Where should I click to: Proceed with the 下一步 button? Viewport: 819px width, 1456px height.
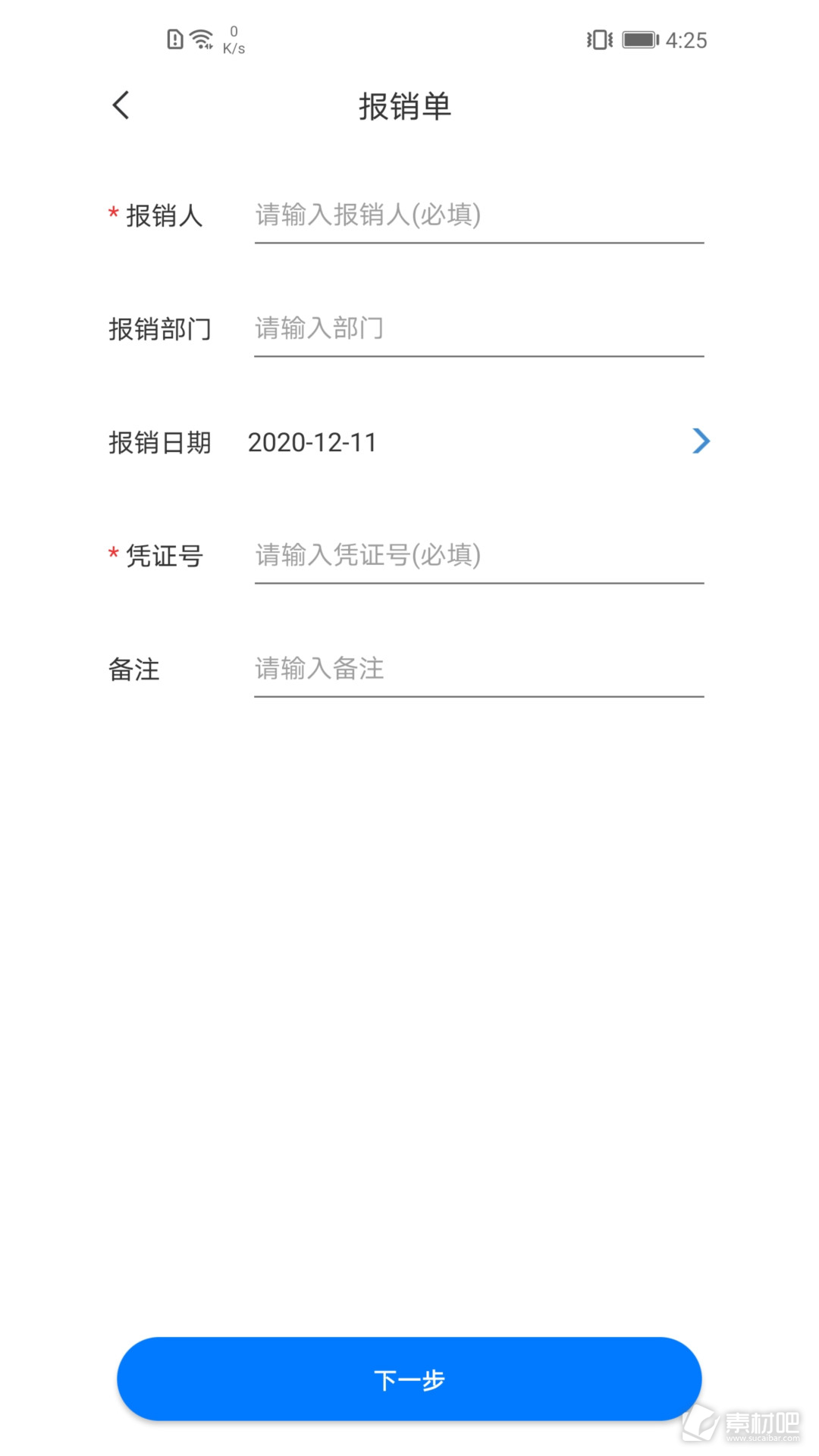tap(409, 1379)
